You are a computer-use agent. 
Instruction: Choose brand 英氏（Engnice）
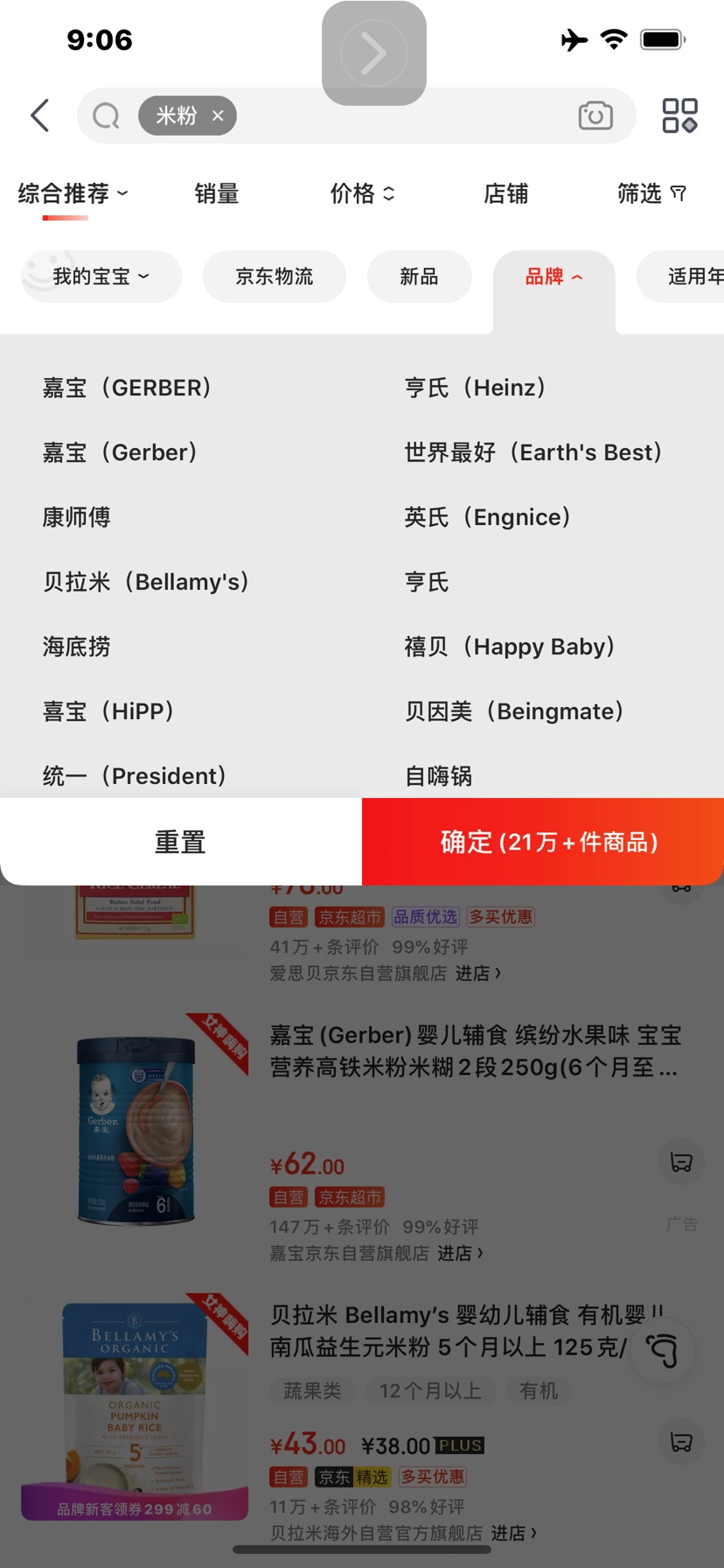tap(488, 517)
